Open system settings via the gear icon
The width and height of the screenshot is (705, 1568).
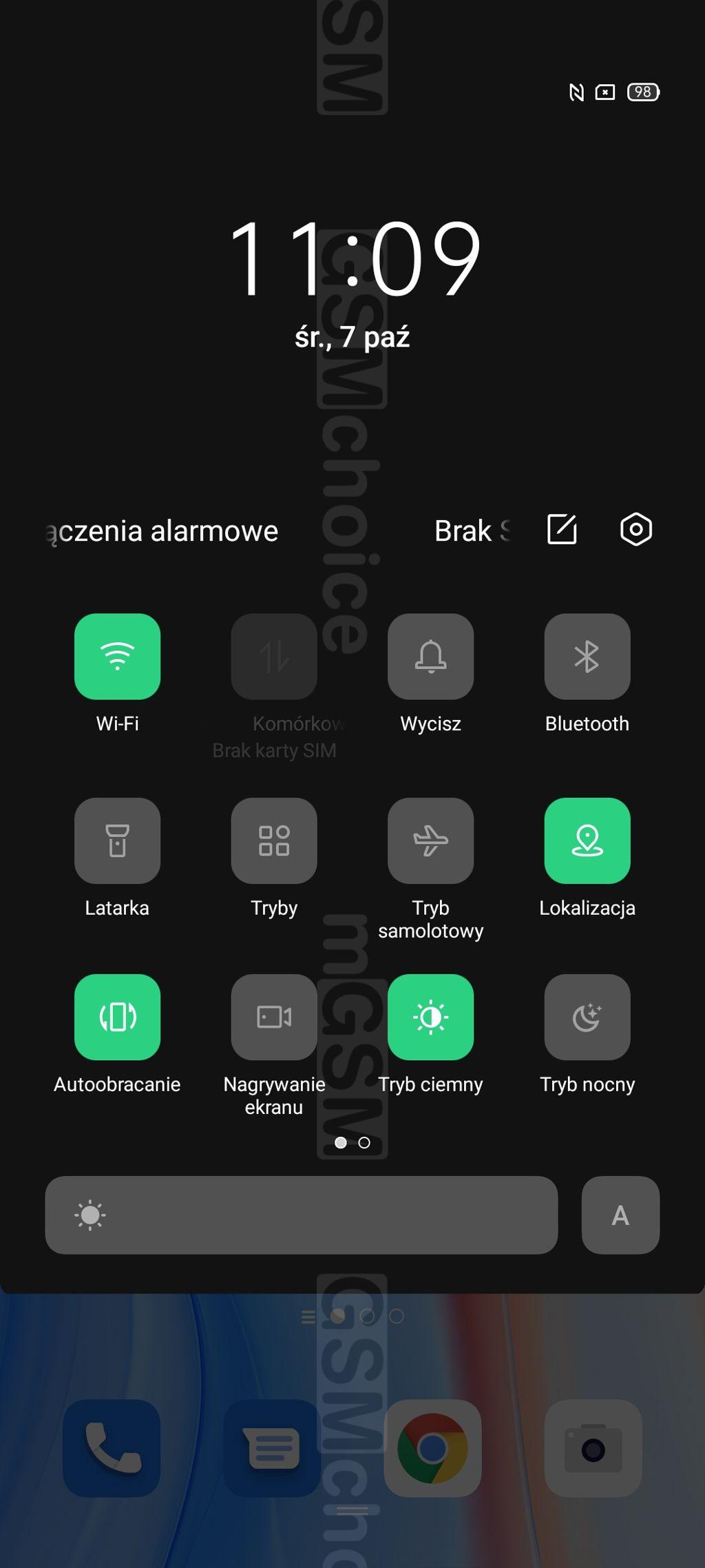636,529
